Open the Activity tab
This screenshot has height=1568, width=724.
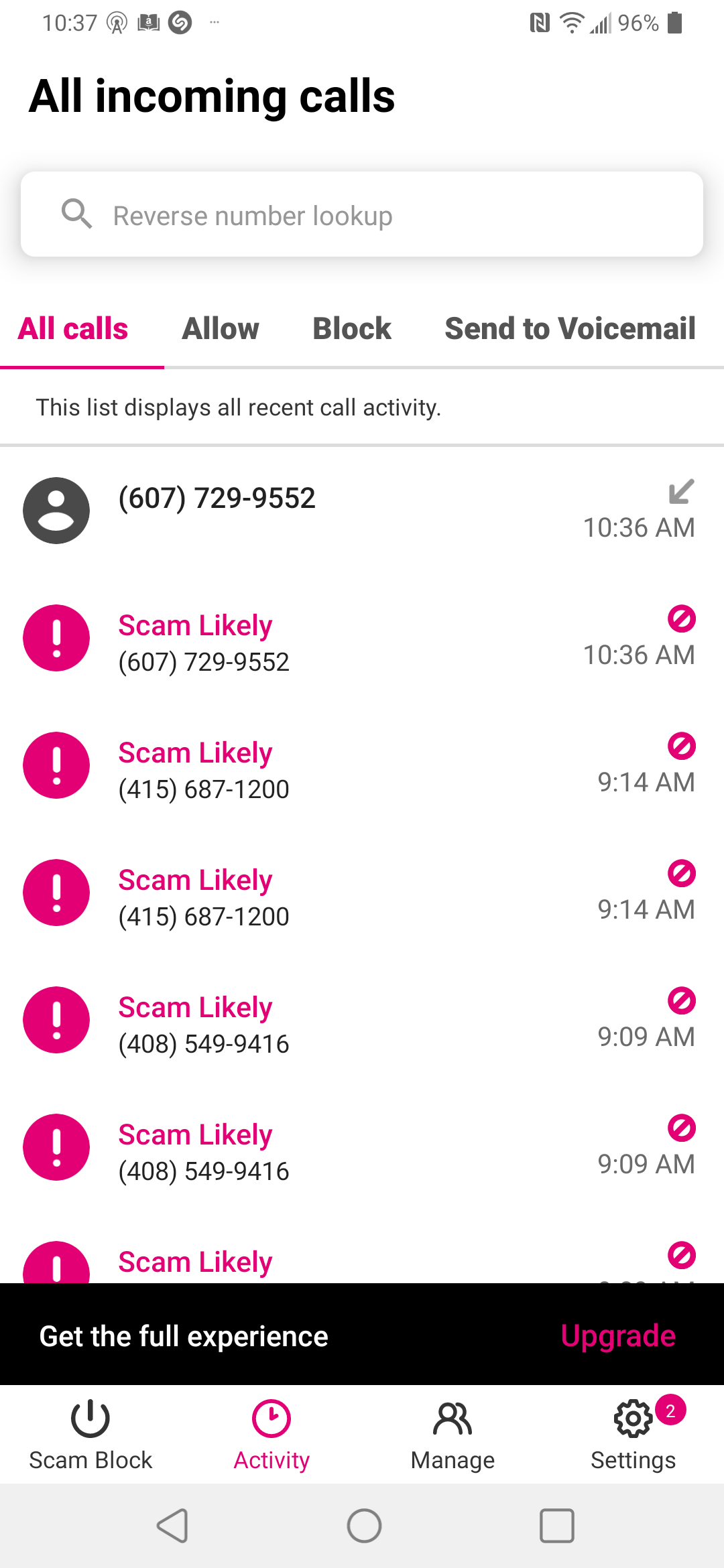coord(271,1435)
